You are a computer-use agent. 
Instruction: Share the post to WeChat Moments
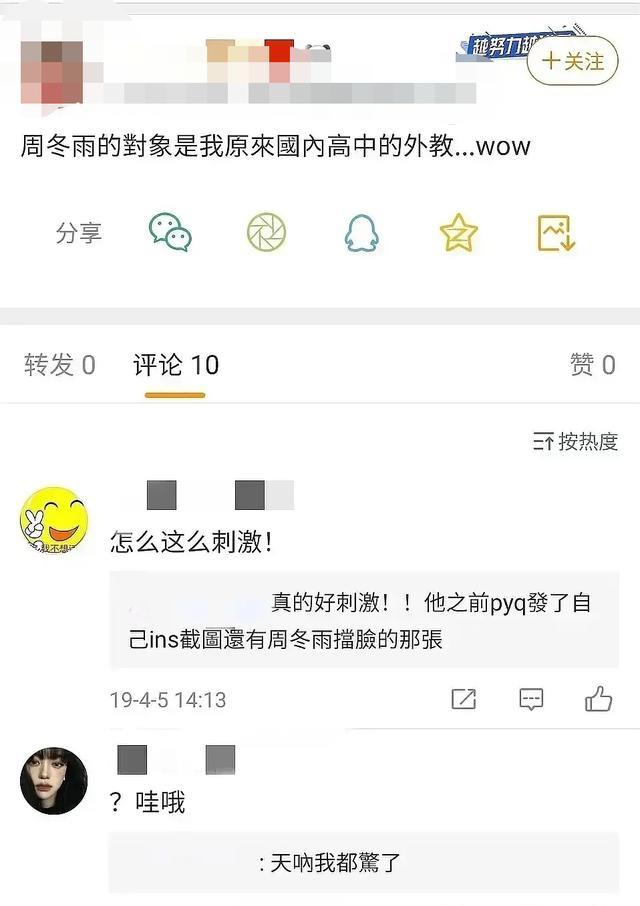click(x=266, y=233)
